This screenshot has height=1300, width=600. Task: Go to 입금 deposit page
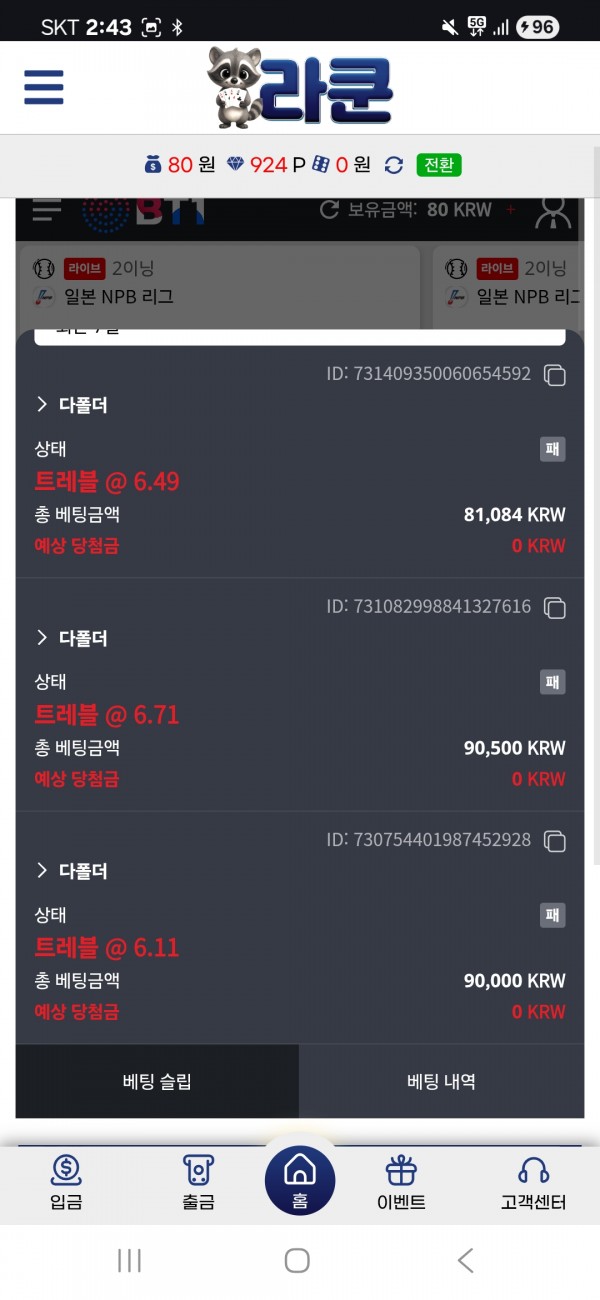point(66,1182)
